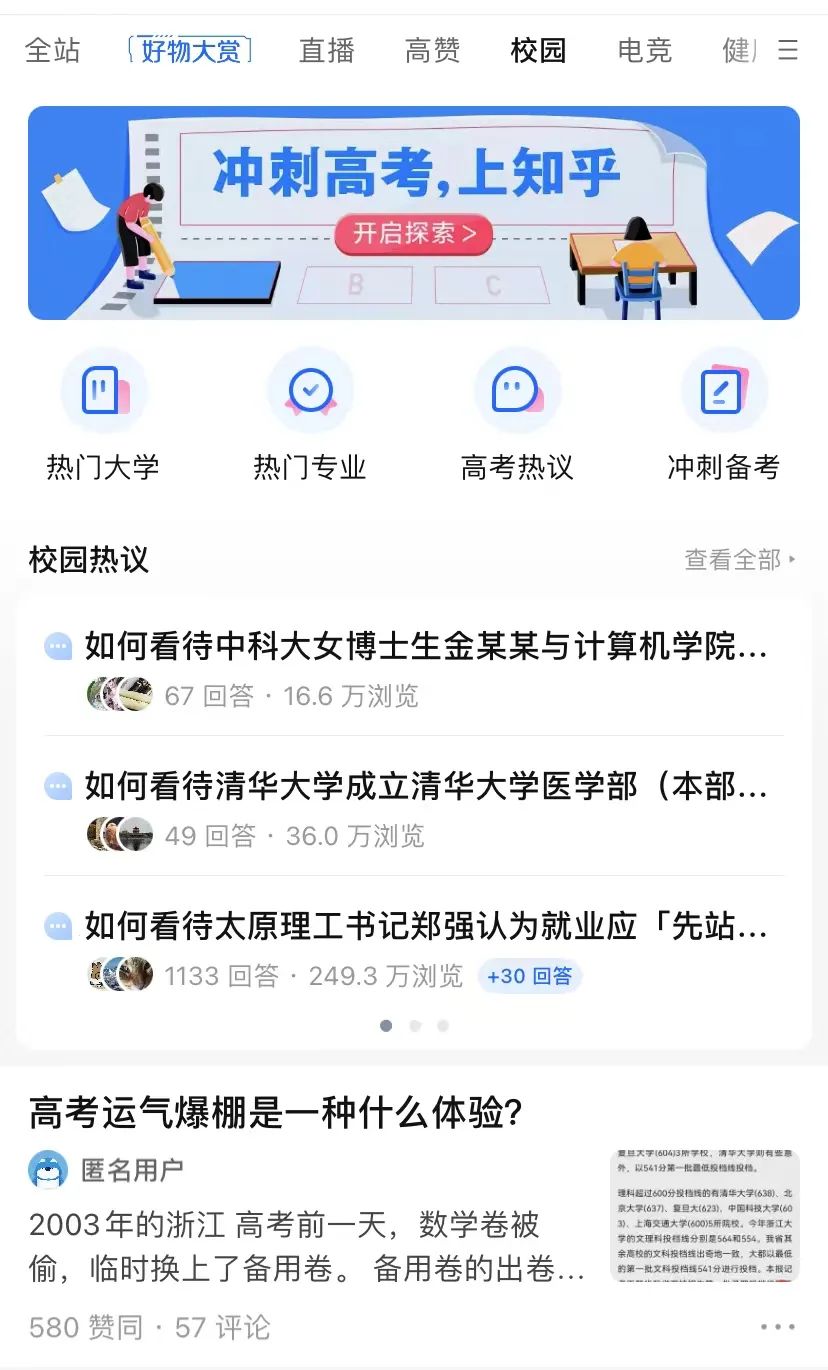Image resolution: width=828 pixels, height=1370 pixels.
Task: Tap the speech bubble icon beside the 中科大 question
Action: point(56,646)
